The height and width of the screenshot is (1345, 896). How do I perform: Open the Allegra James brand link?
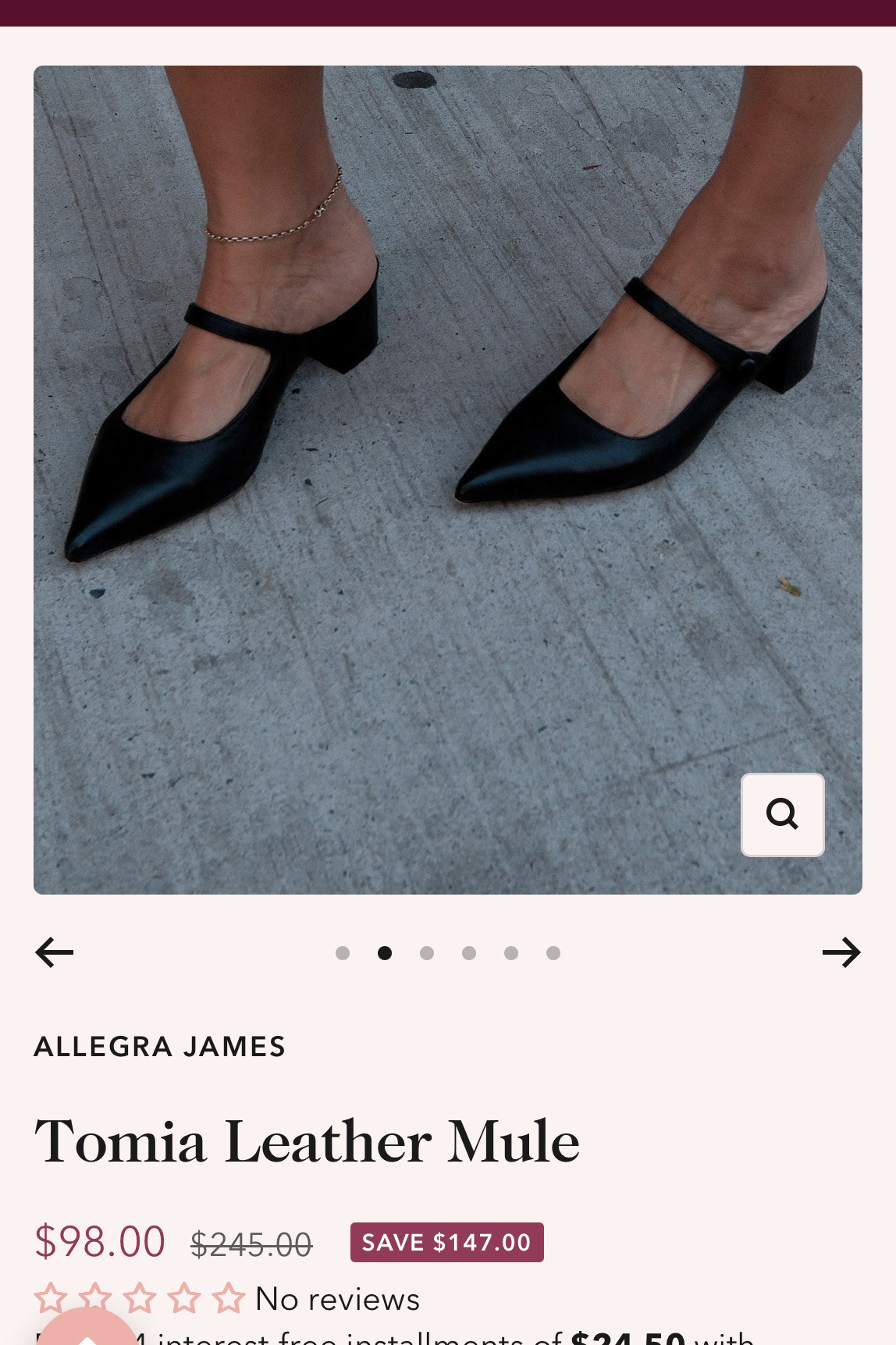(x=160, y=1046)
